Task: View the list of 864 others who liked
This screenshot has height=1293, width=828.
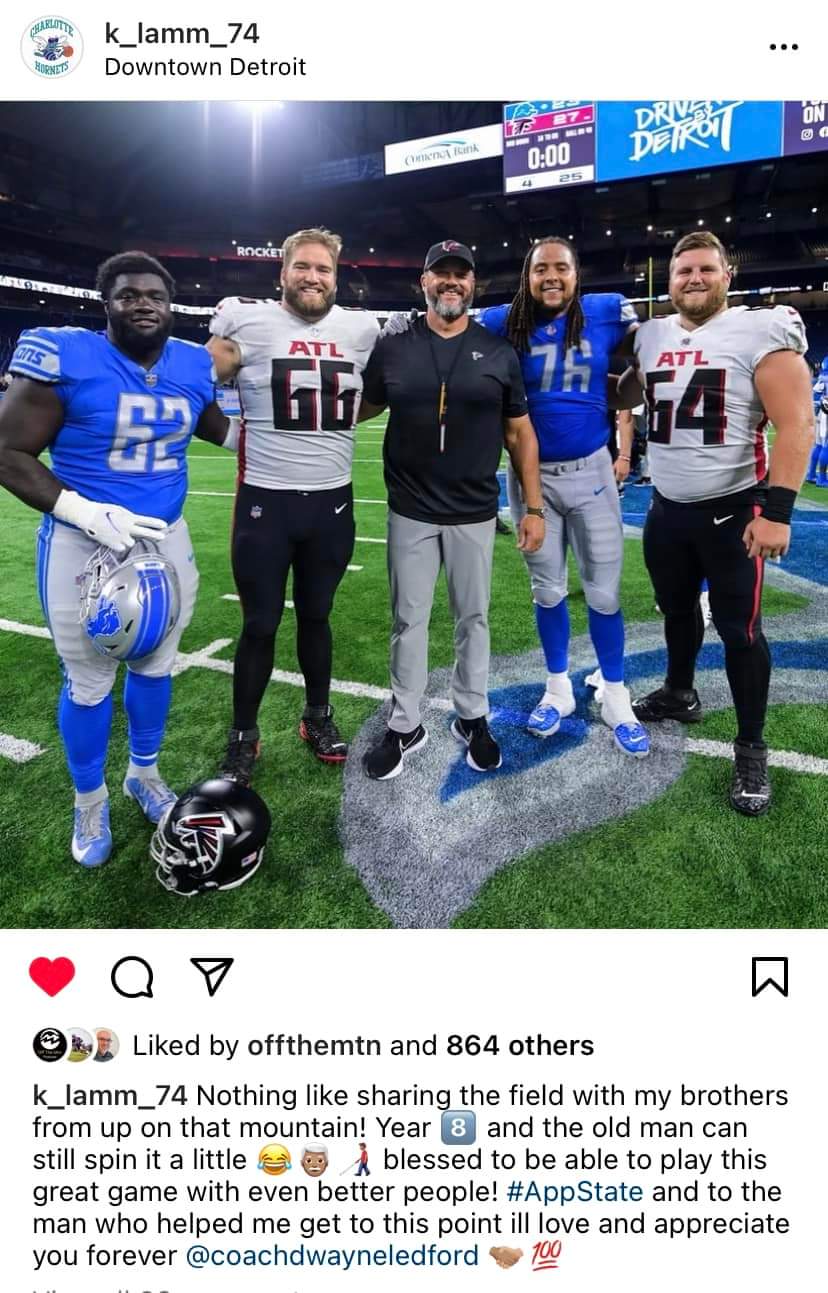Action: pyautogui.click(x=520, y=1045)
